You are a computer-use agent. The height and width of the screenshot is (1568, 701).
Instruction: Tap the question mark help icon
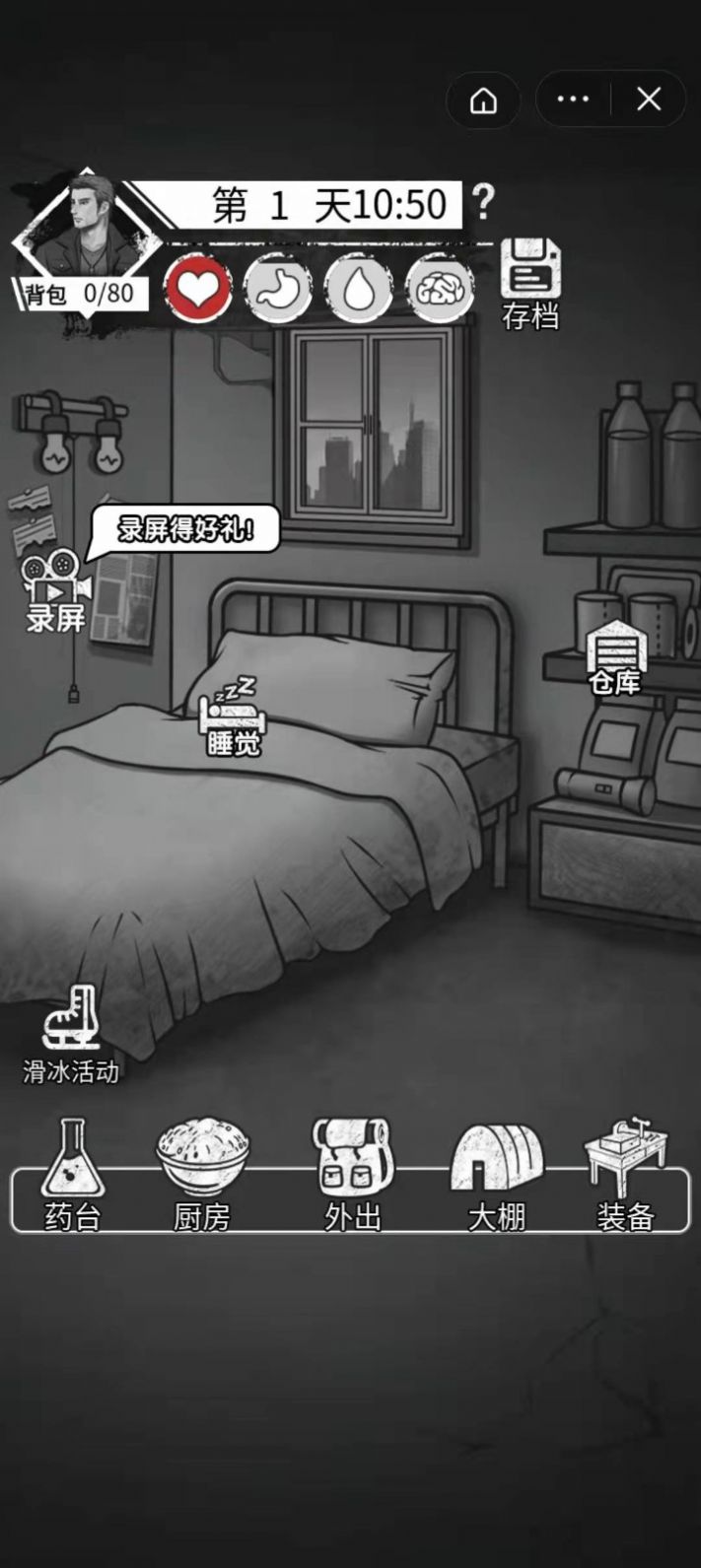point(482,203)
